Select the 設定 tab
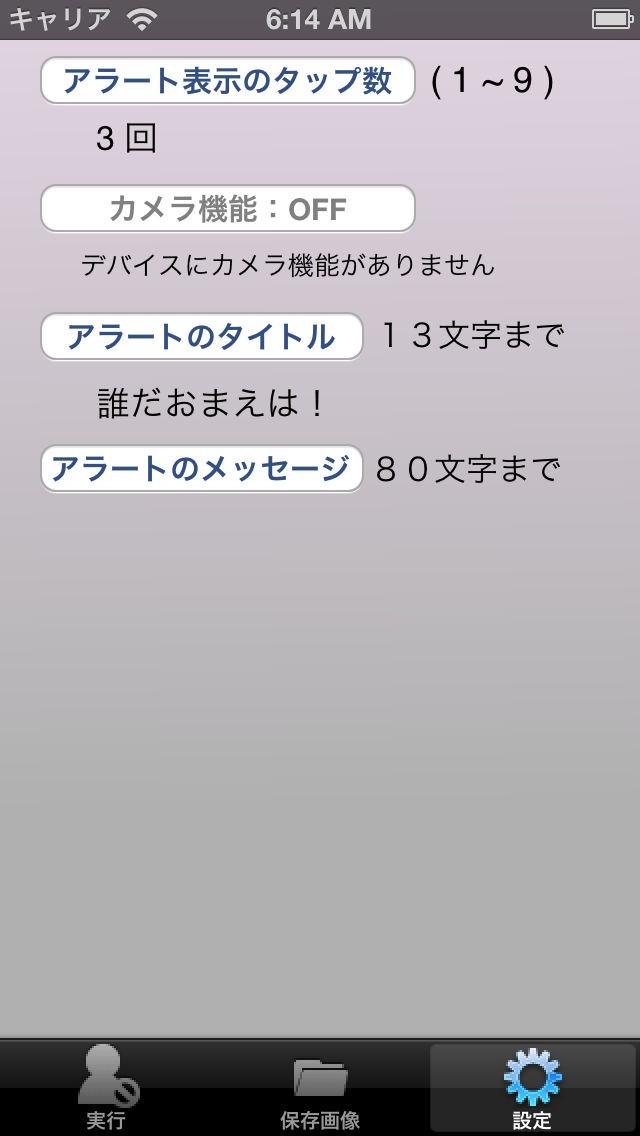Screen dimensions: 640x1136 coord(533,1088)
